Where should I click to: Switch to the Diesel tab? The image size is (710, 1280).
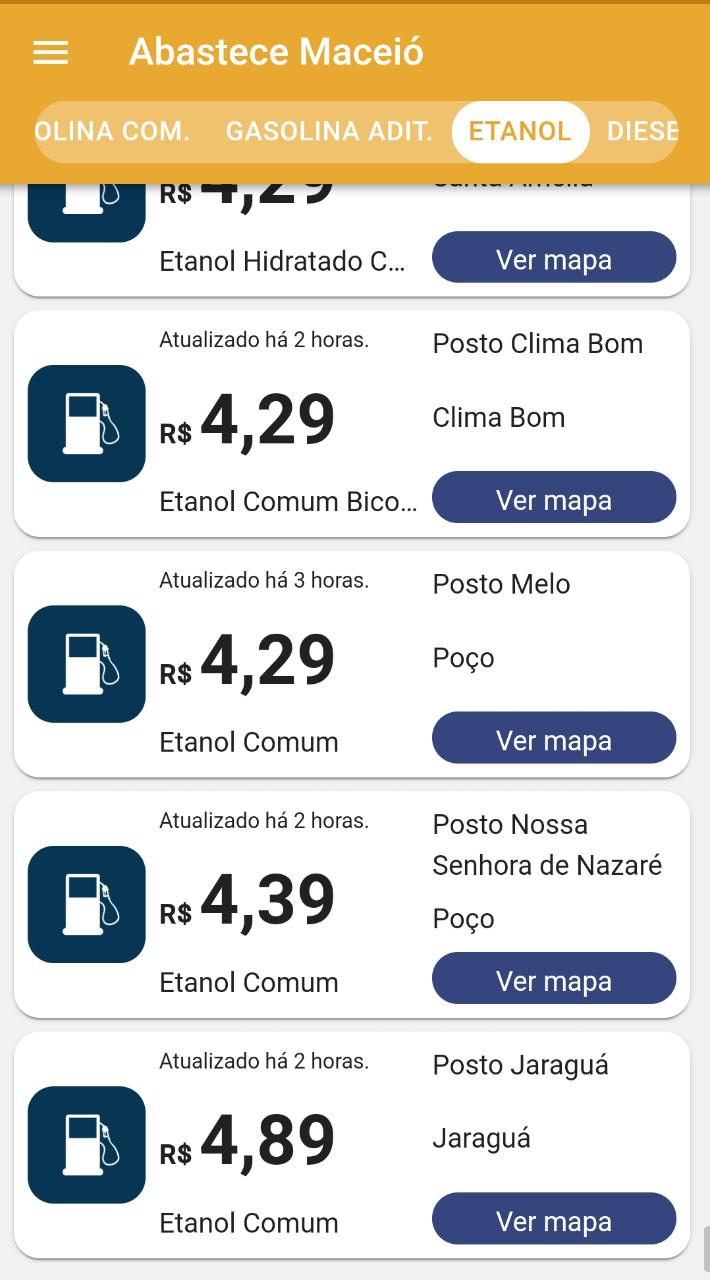point(642,131)
